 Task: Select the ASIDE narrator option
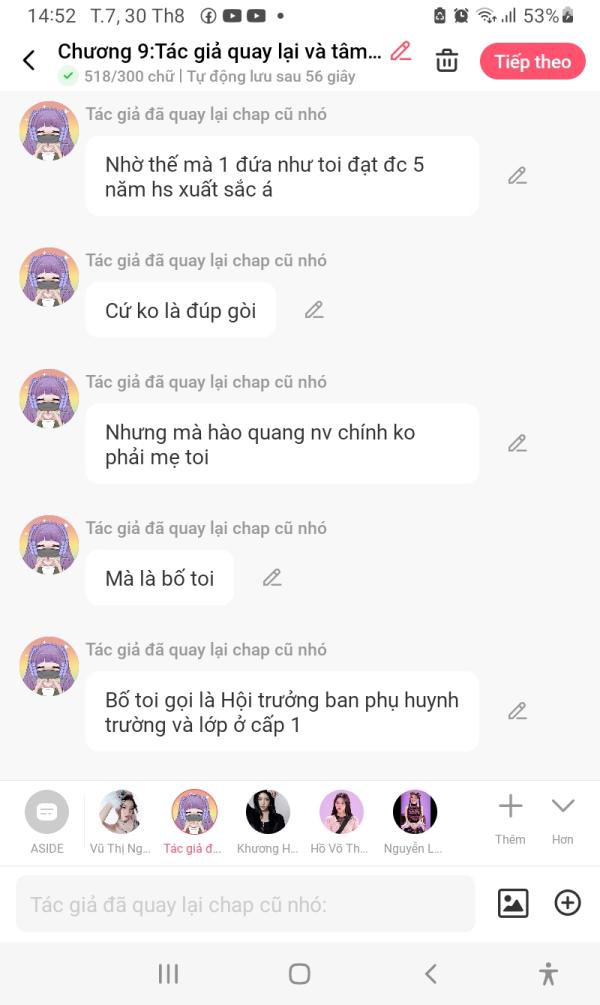[47, 822]
